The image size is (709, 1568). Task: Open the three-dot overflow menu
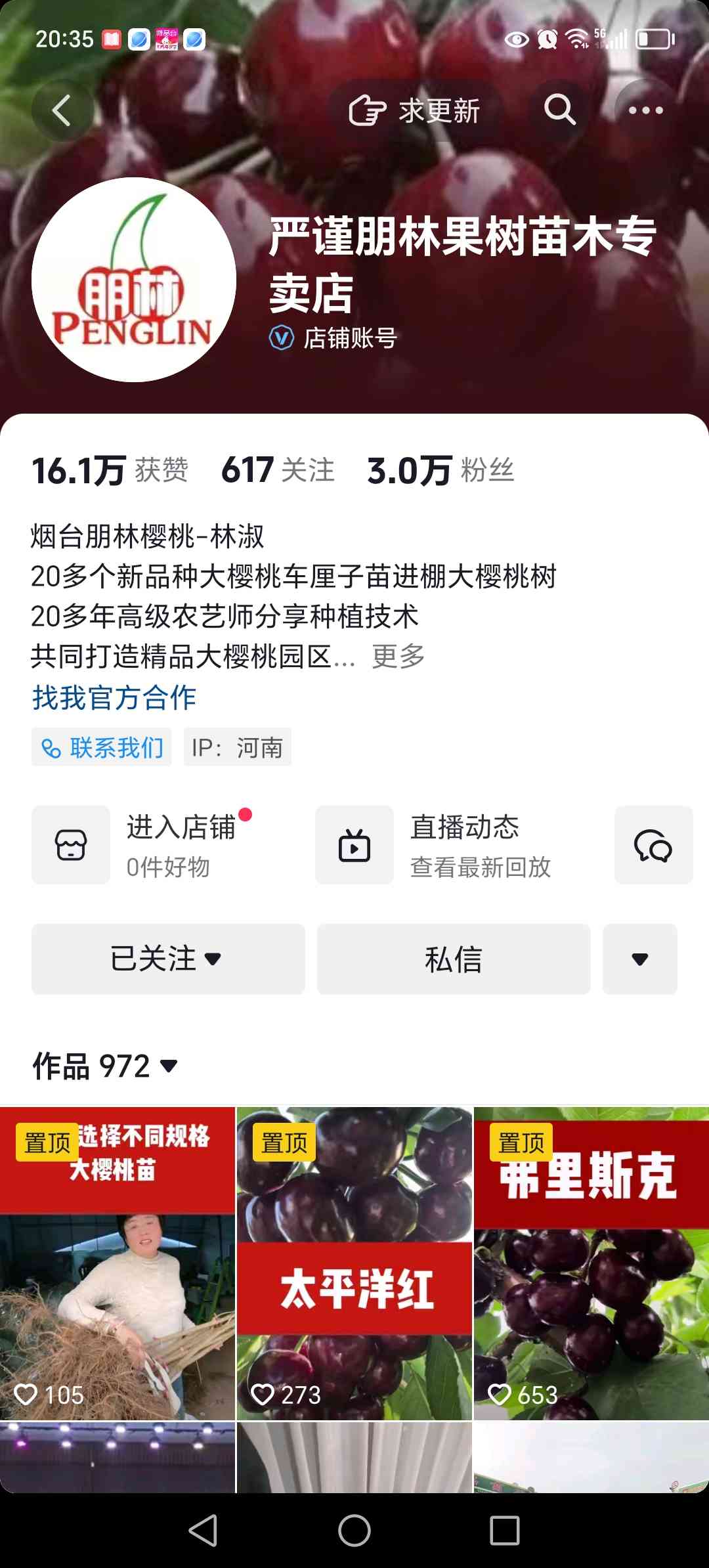[646, 110]
